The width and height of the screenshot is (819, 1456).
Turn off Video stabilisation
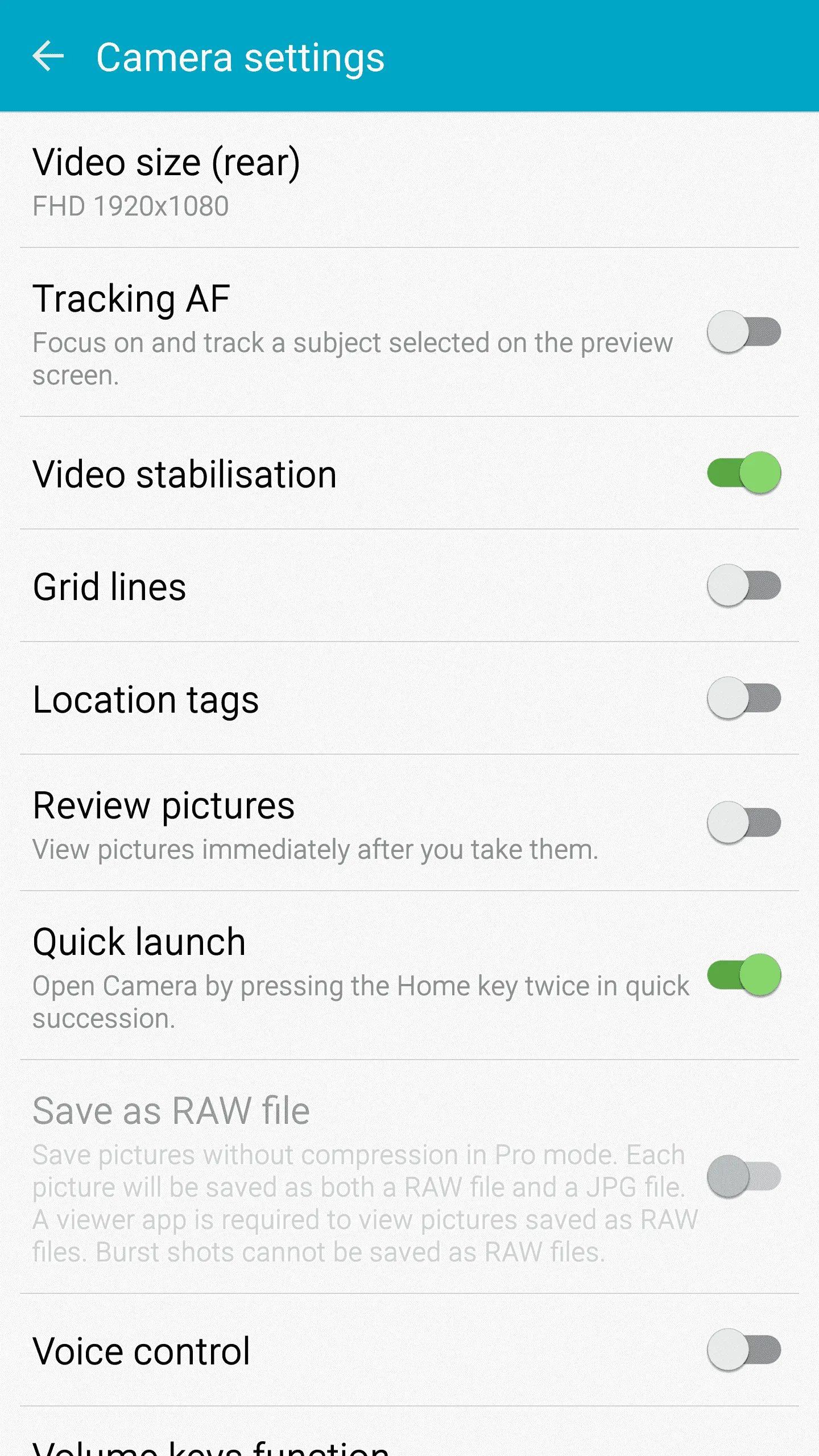pyautogui.click(x=743, y=473)
